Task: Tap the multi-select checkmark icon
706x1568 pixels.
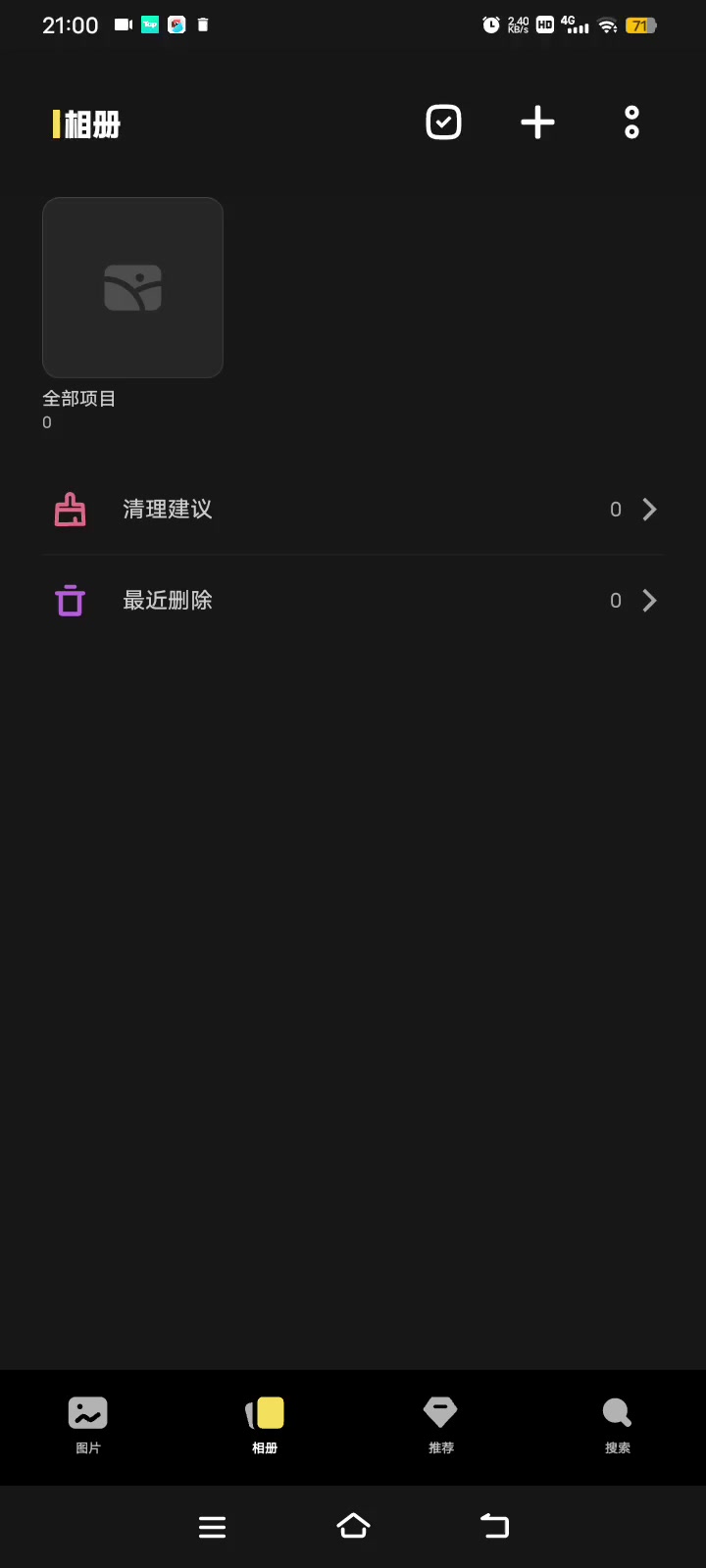Action: (443, 122)
